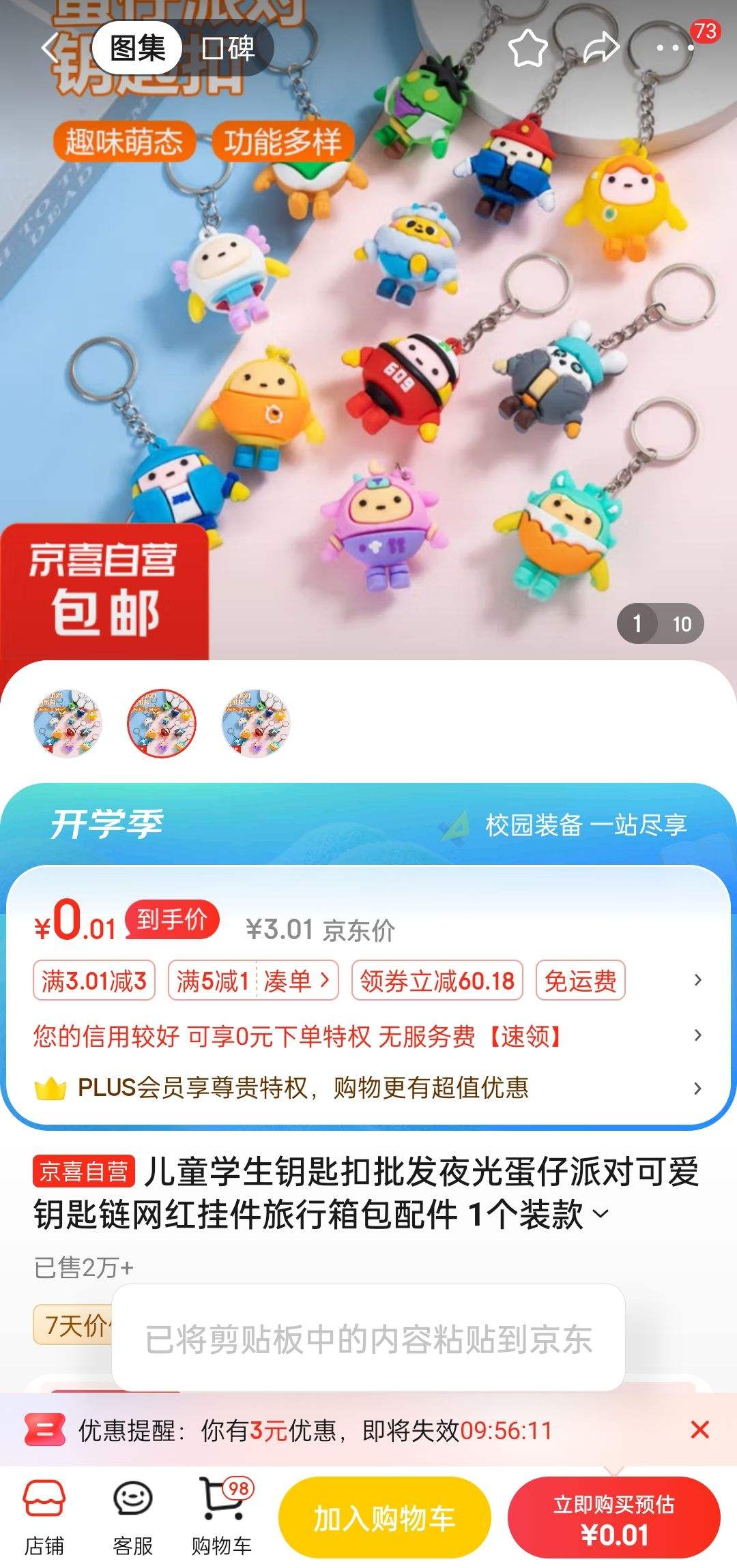737x1568 pixels.
Task: Select the 图集 gallery tab
Action: coord(138,49)
